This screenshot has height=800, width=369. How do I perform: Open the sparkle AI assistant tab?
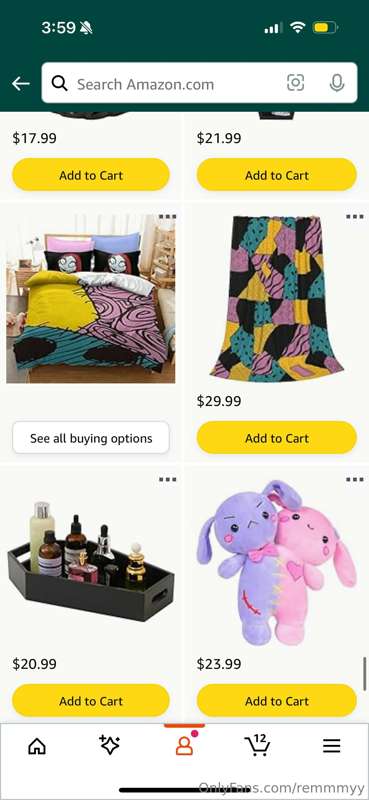(x=110, y=746)
